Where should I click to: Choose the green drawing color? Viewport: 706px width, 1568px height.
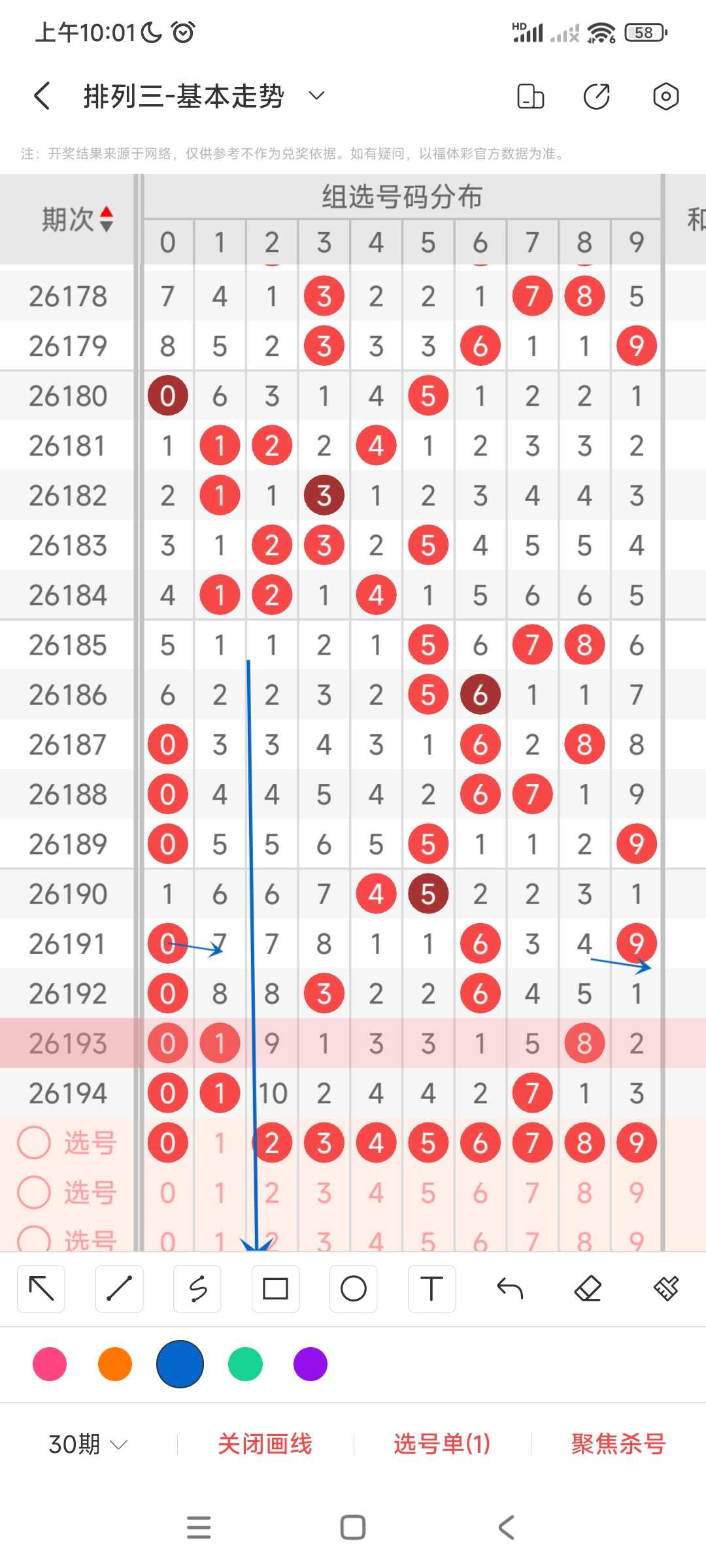(245, 1364)
